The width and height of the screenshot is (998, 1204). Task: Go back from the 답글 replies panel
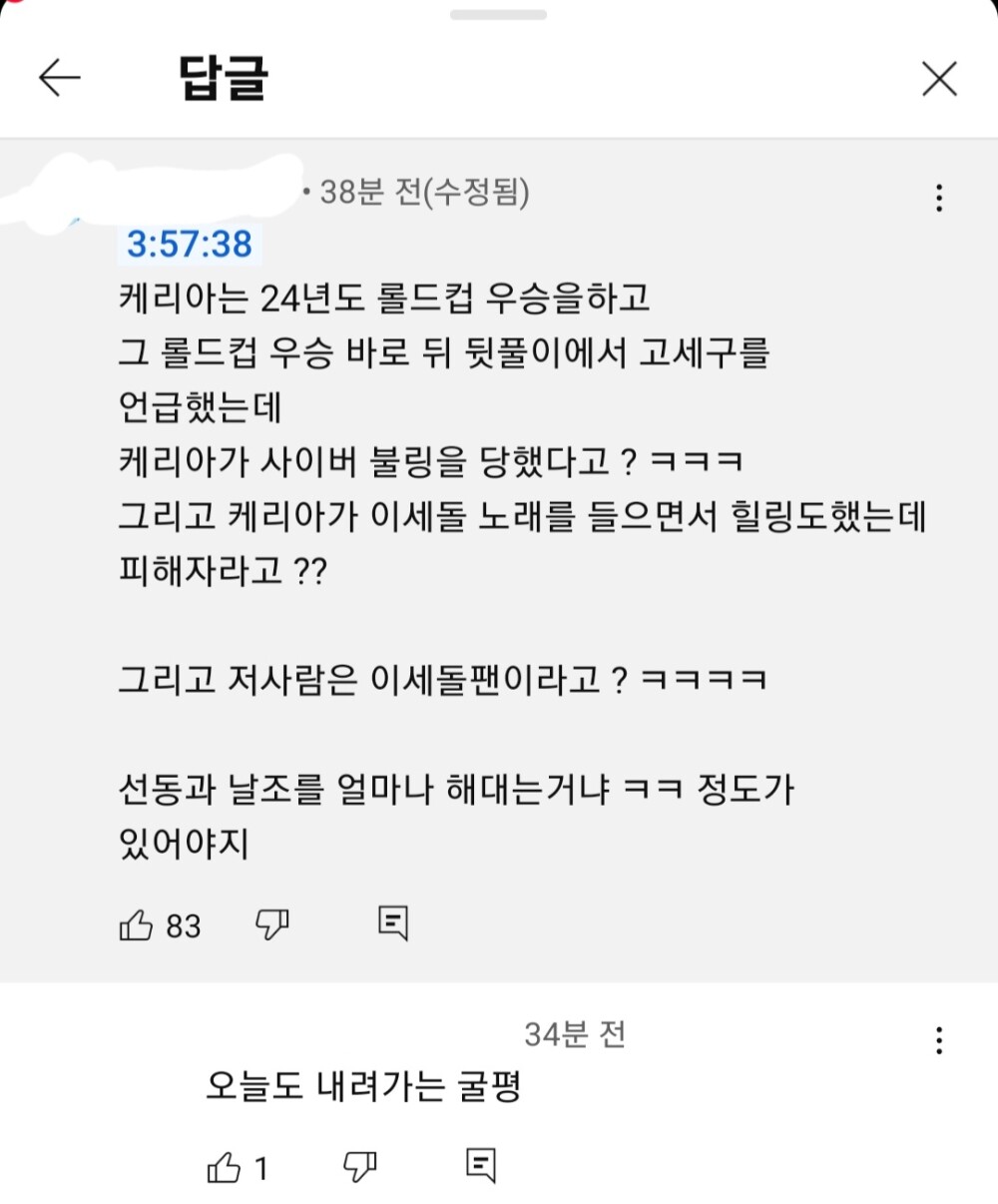click(59, 78)
